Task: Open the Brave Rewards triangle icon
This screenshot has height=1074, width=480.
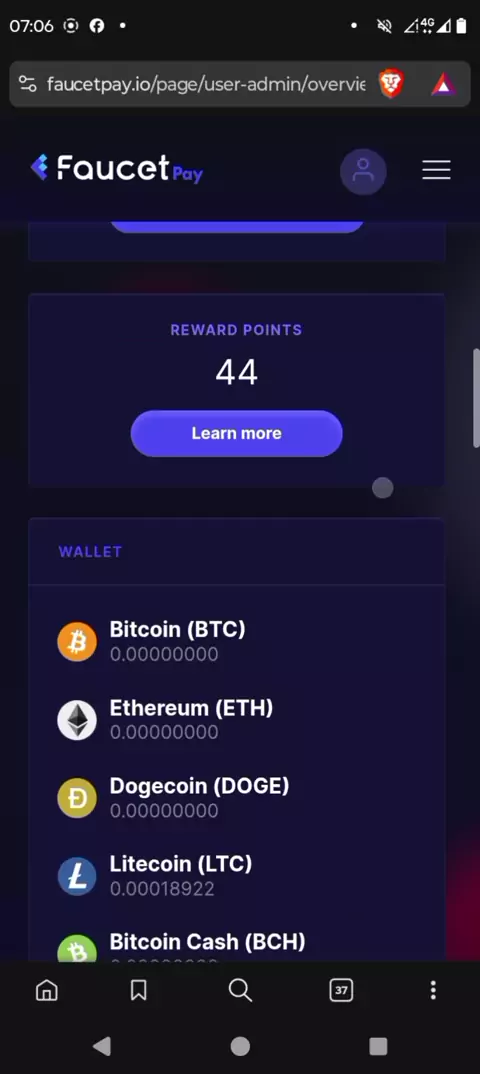Action: click(x=443, y=85)
